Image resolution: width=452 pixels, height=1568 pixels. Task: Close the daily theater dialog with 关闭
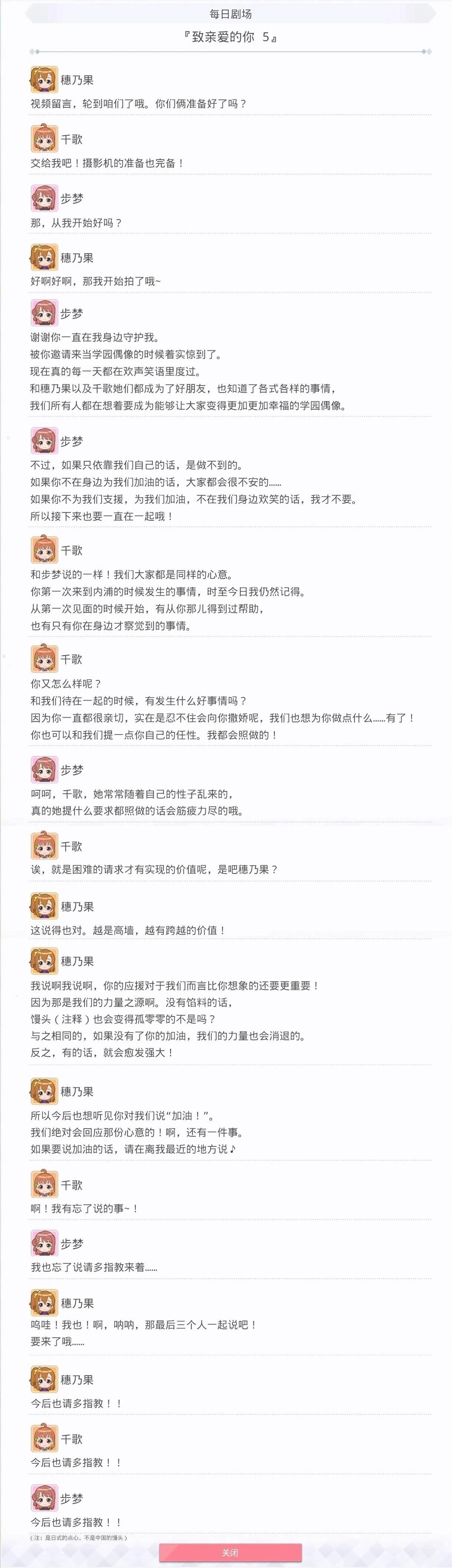pos(230,1552)
